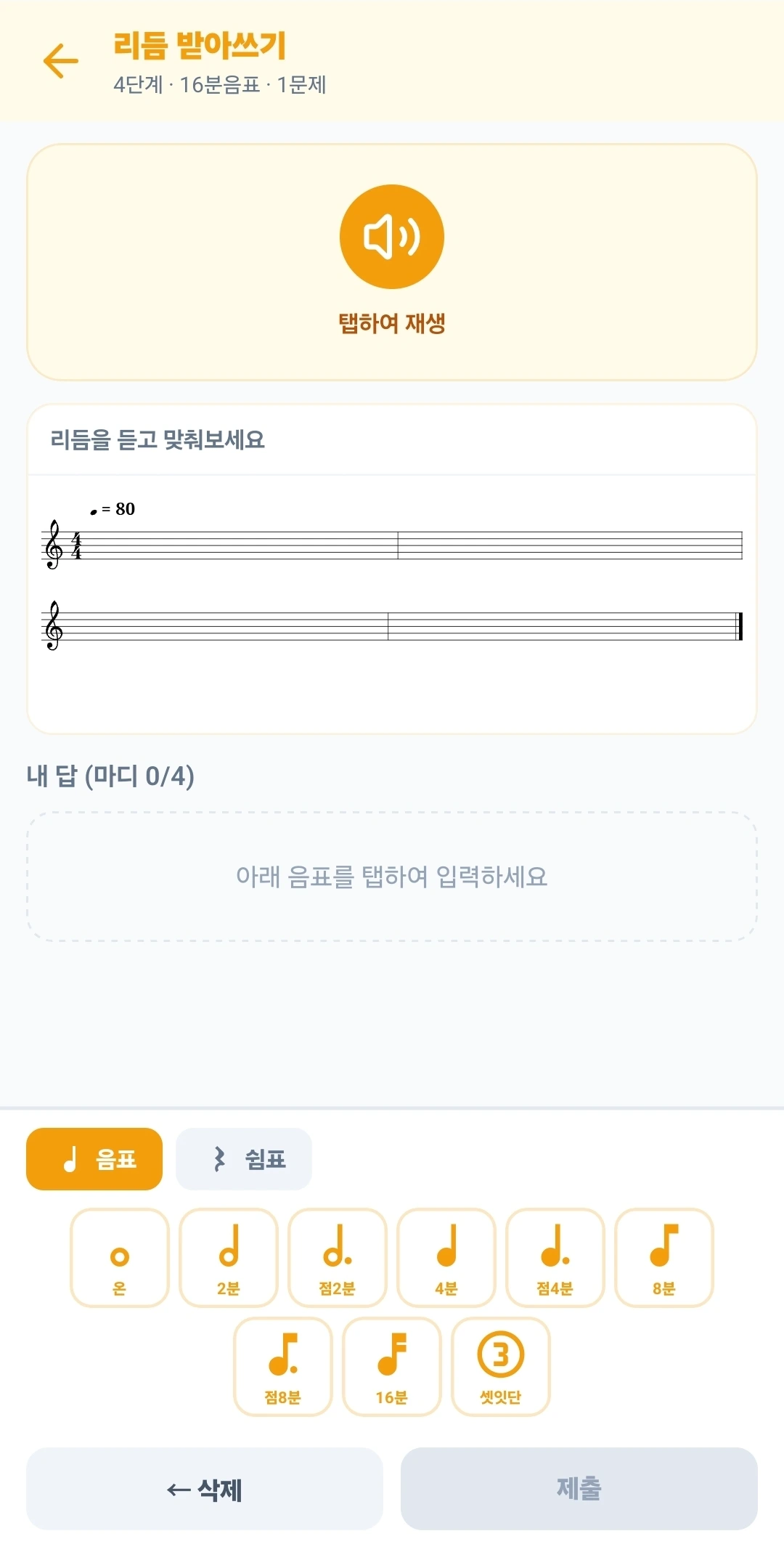The height and width of the screenshot is (1552, 784).
Task: Switch to the 쉼표 rests tab
Action: tap(244, 1159)
